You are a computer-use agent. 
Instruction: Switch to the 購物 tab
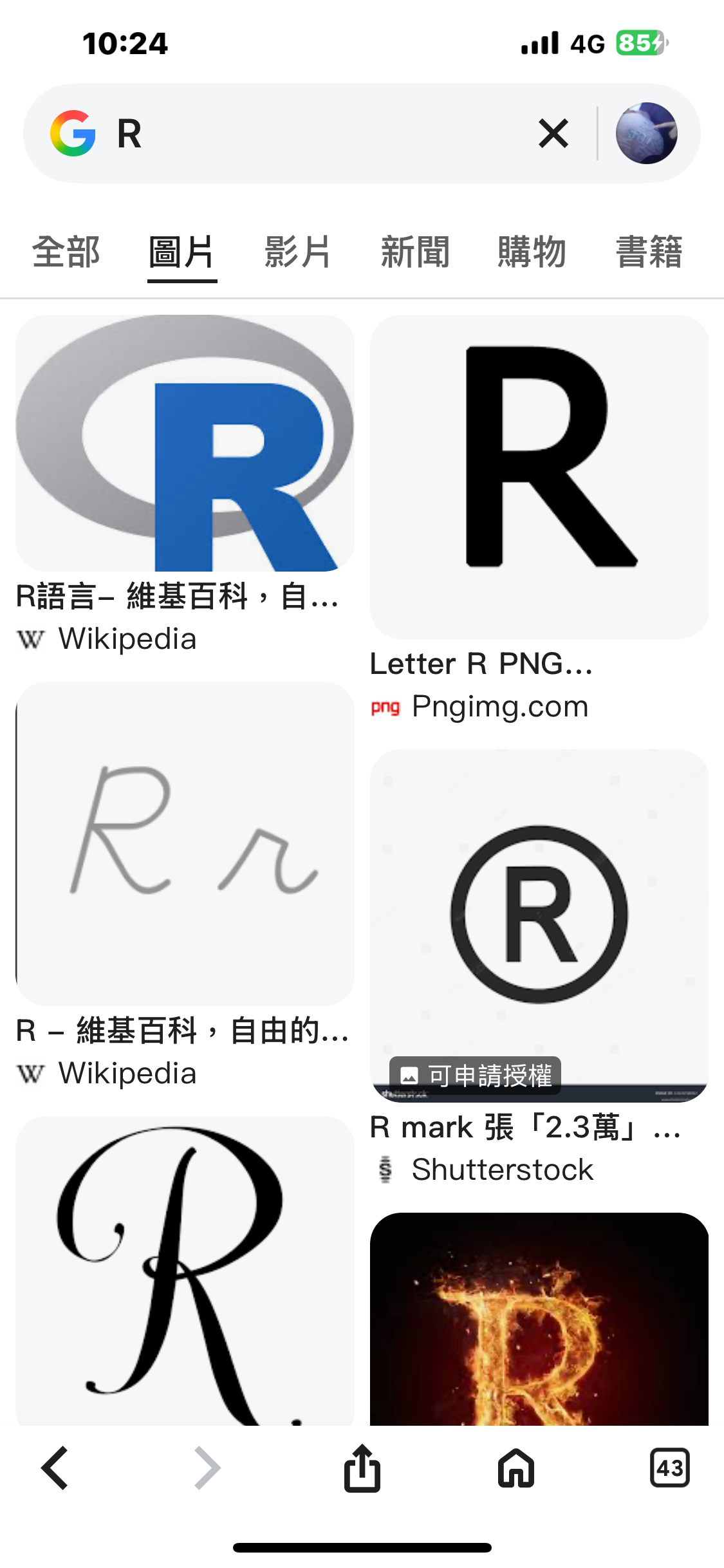(x=532, y=252)
